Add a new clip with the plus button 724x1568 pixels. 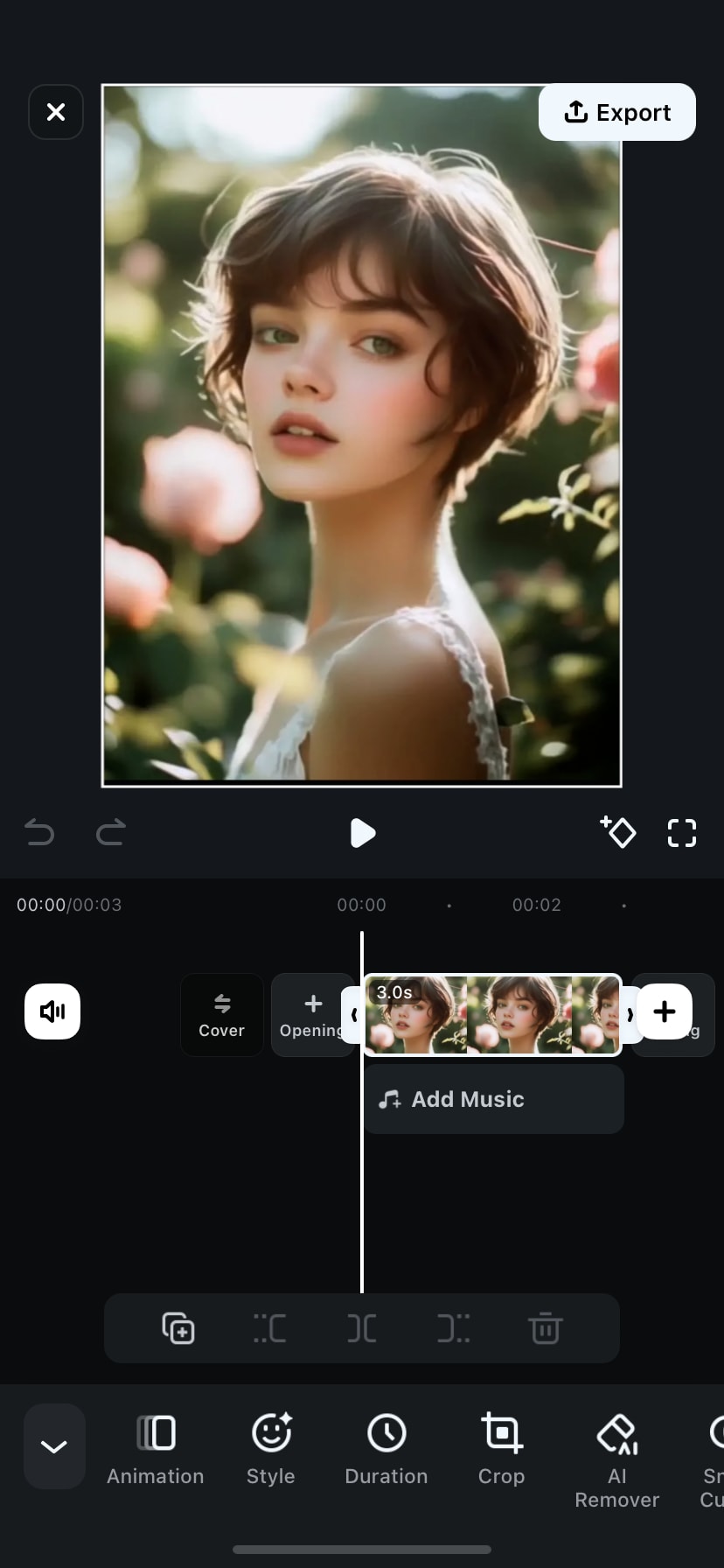tap(665, 1011)
